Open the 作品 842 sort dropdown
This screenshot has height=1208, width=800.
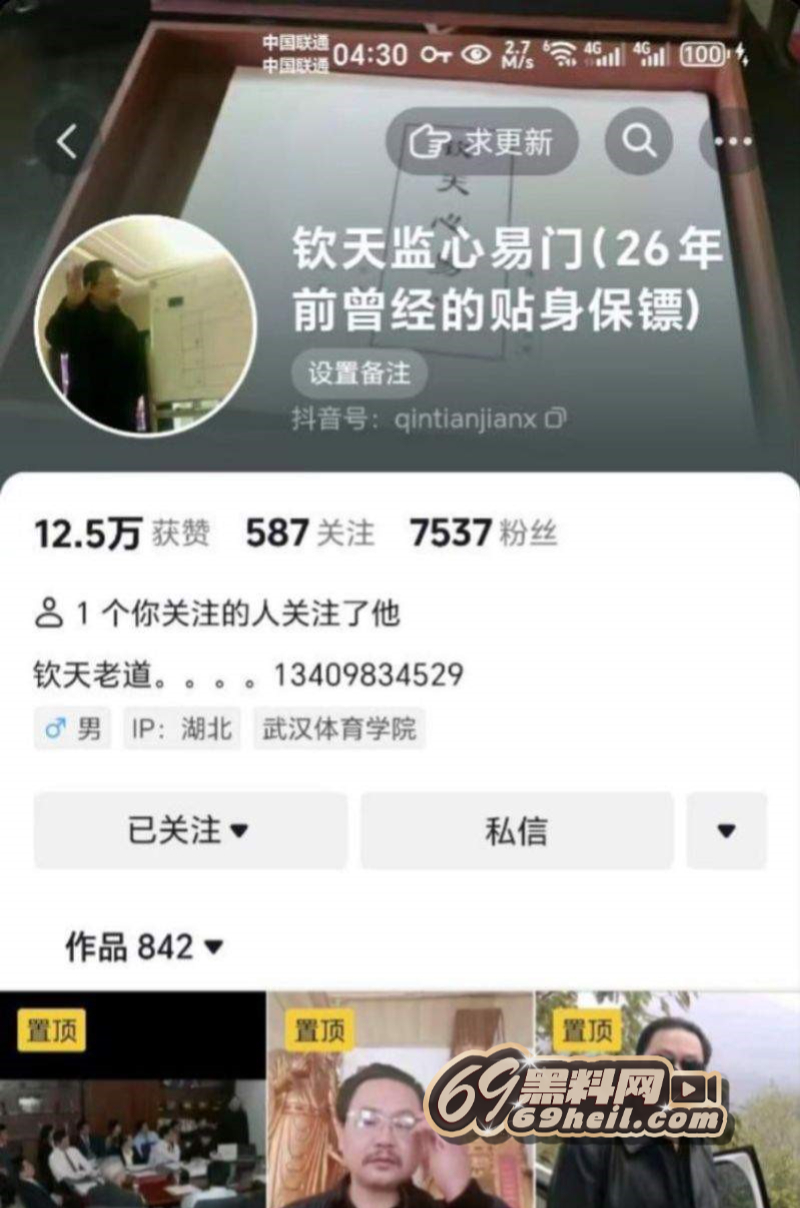pos(145,946)
